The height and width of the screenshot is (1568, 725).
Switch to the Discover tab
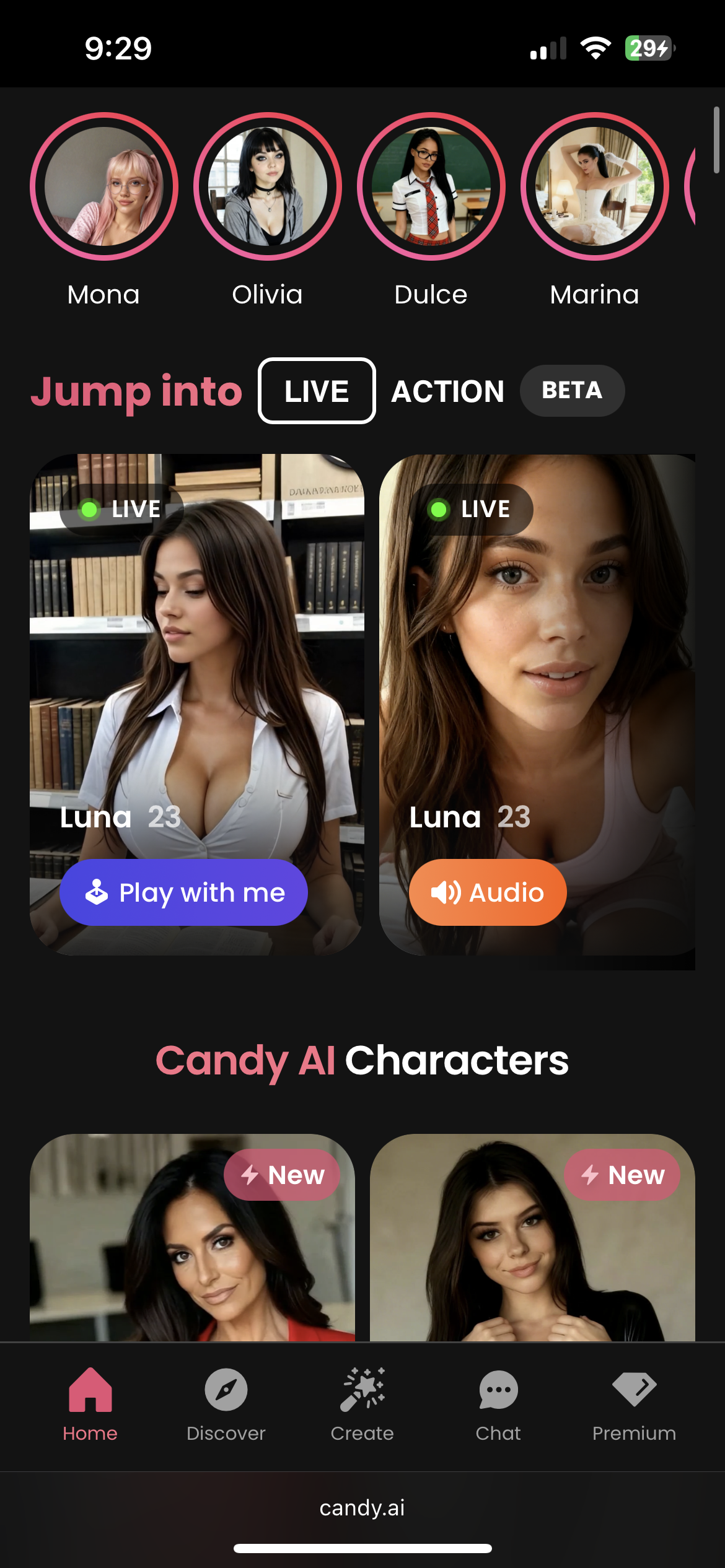coord(226,1405)
